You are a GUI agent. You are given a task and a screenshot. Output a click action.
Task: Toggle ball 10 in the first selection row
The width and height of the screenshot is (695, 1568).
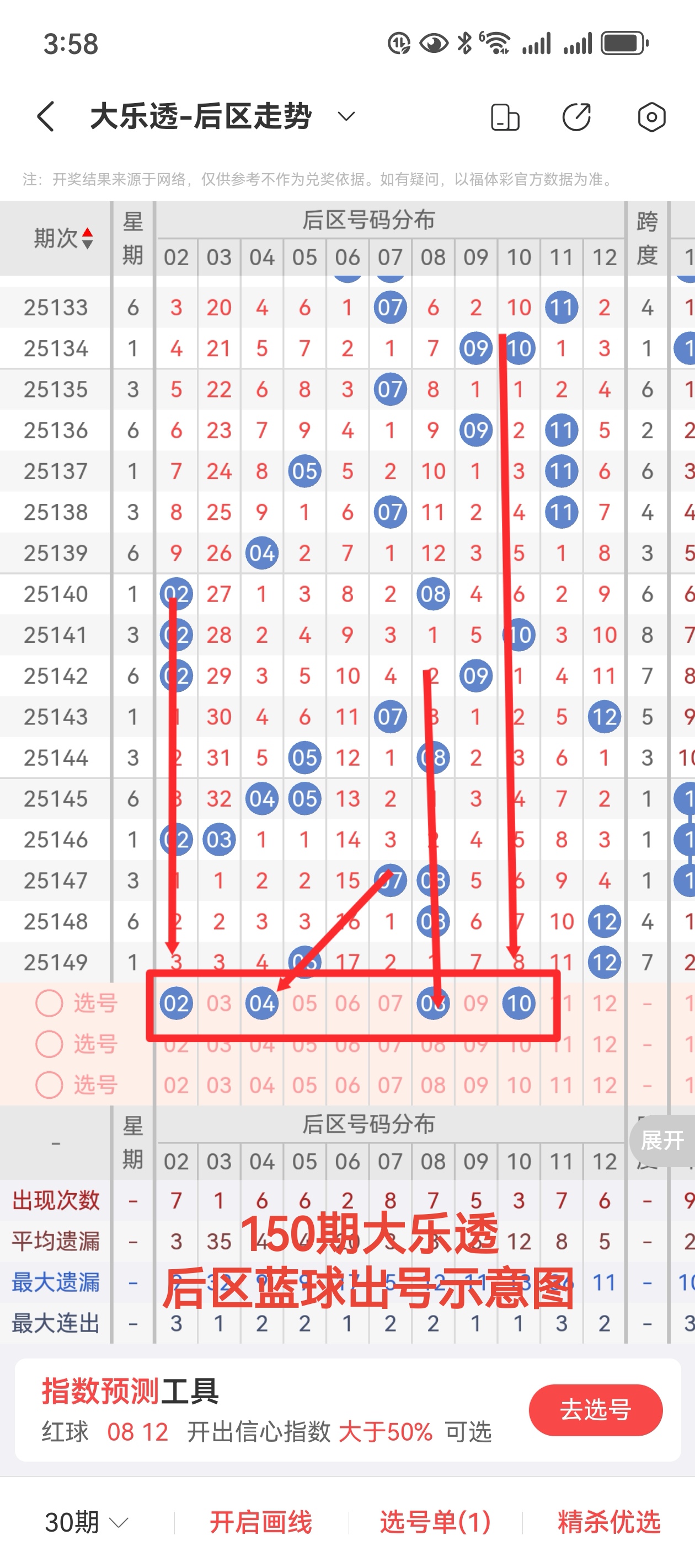click(x=518, y=1003)
